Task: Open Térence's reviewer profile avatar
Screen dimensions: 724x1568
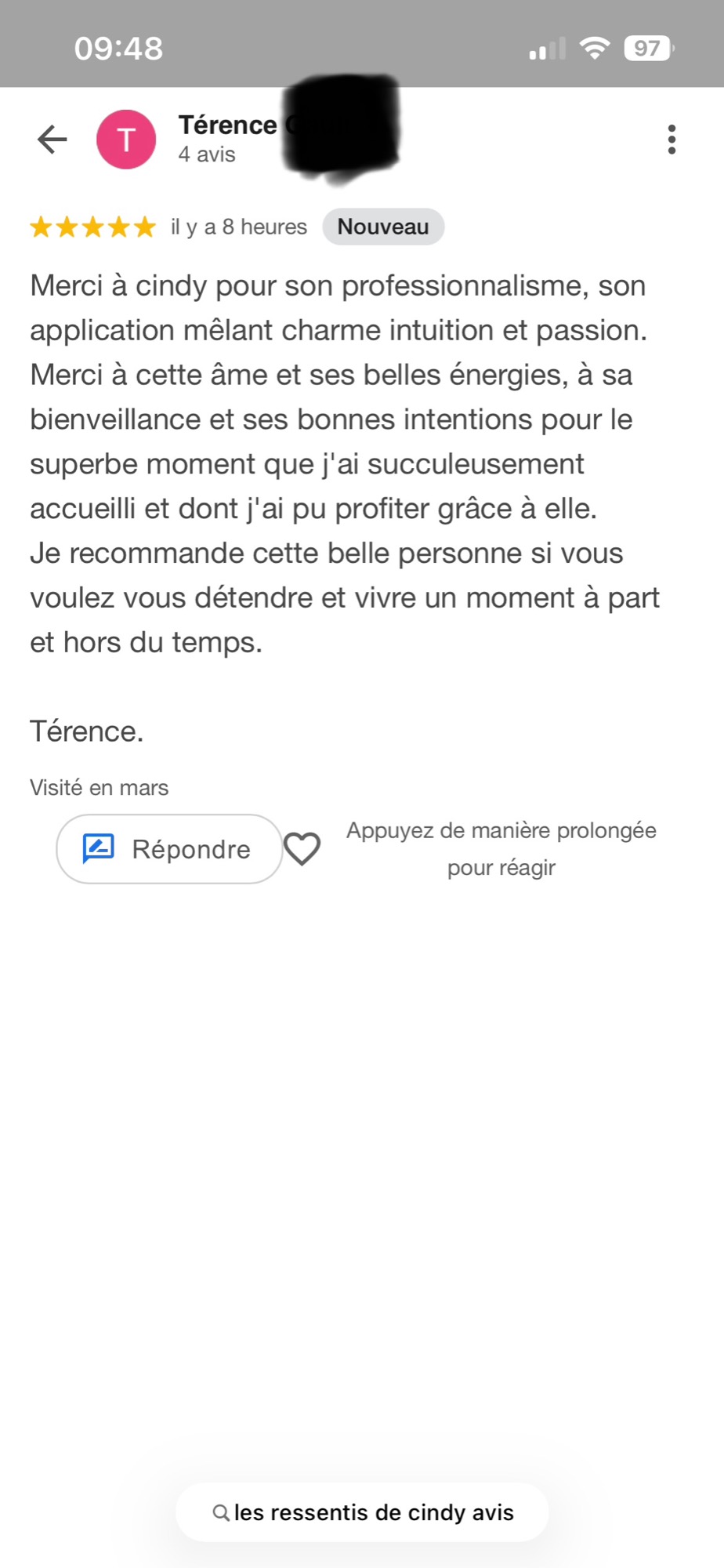Action: tap(126, 140)
